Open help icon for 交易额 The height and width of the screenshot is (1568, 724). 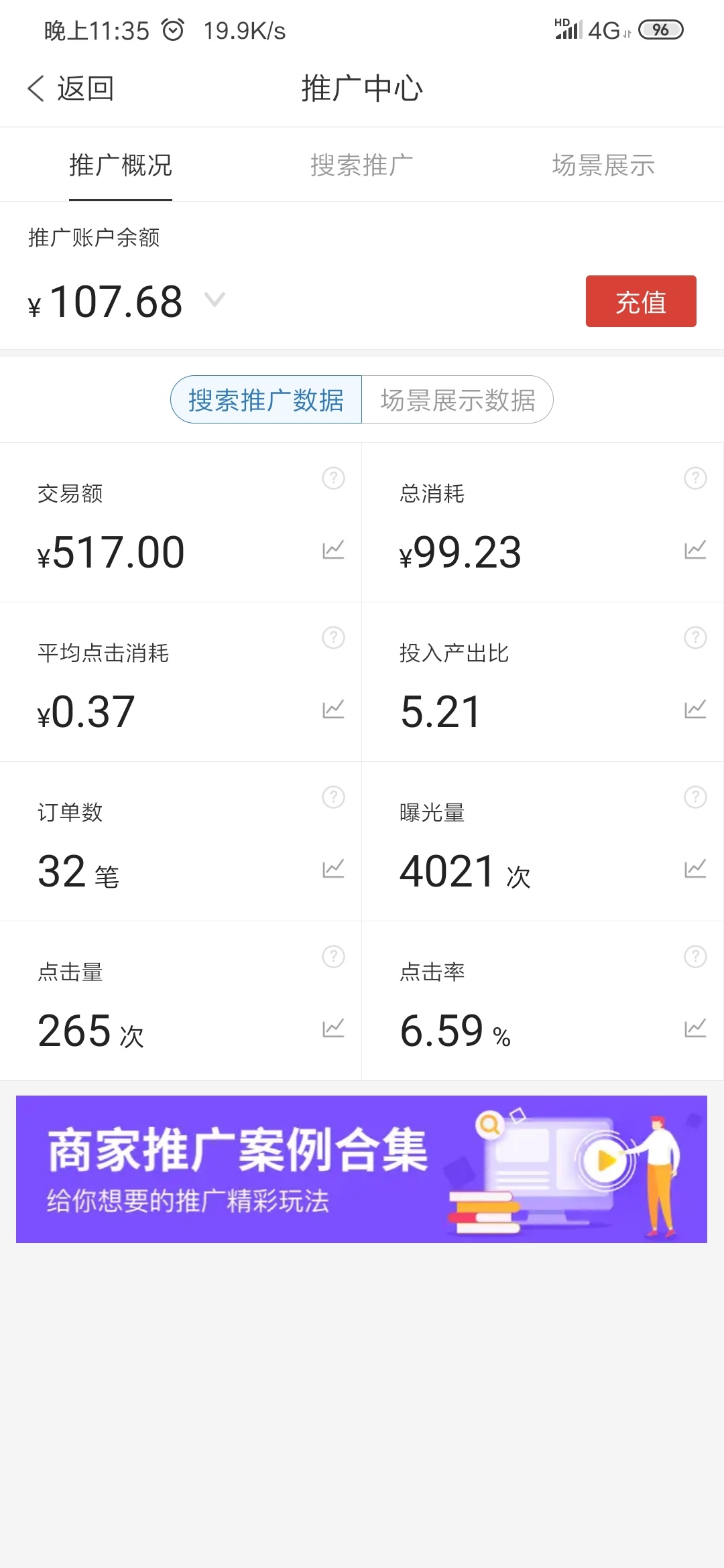point(333,478)
